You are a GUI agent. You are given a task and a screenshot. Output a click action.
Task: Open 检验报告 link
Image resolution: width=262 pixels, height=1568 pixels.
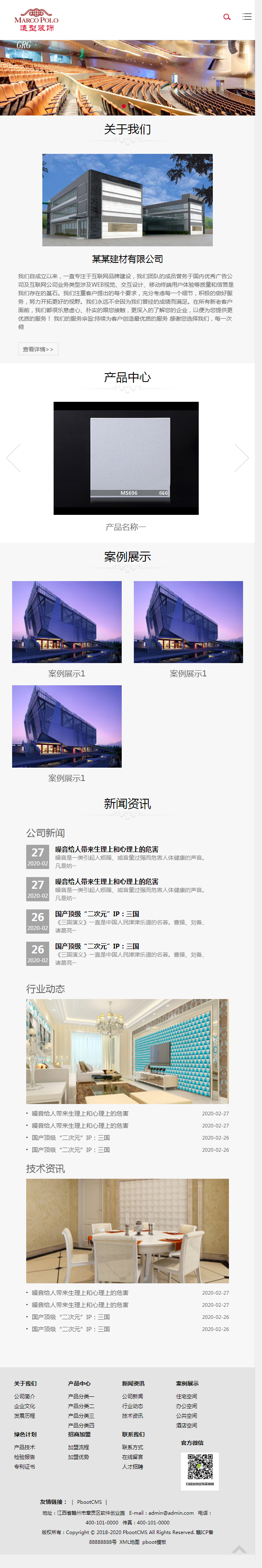click(25, 1457)
